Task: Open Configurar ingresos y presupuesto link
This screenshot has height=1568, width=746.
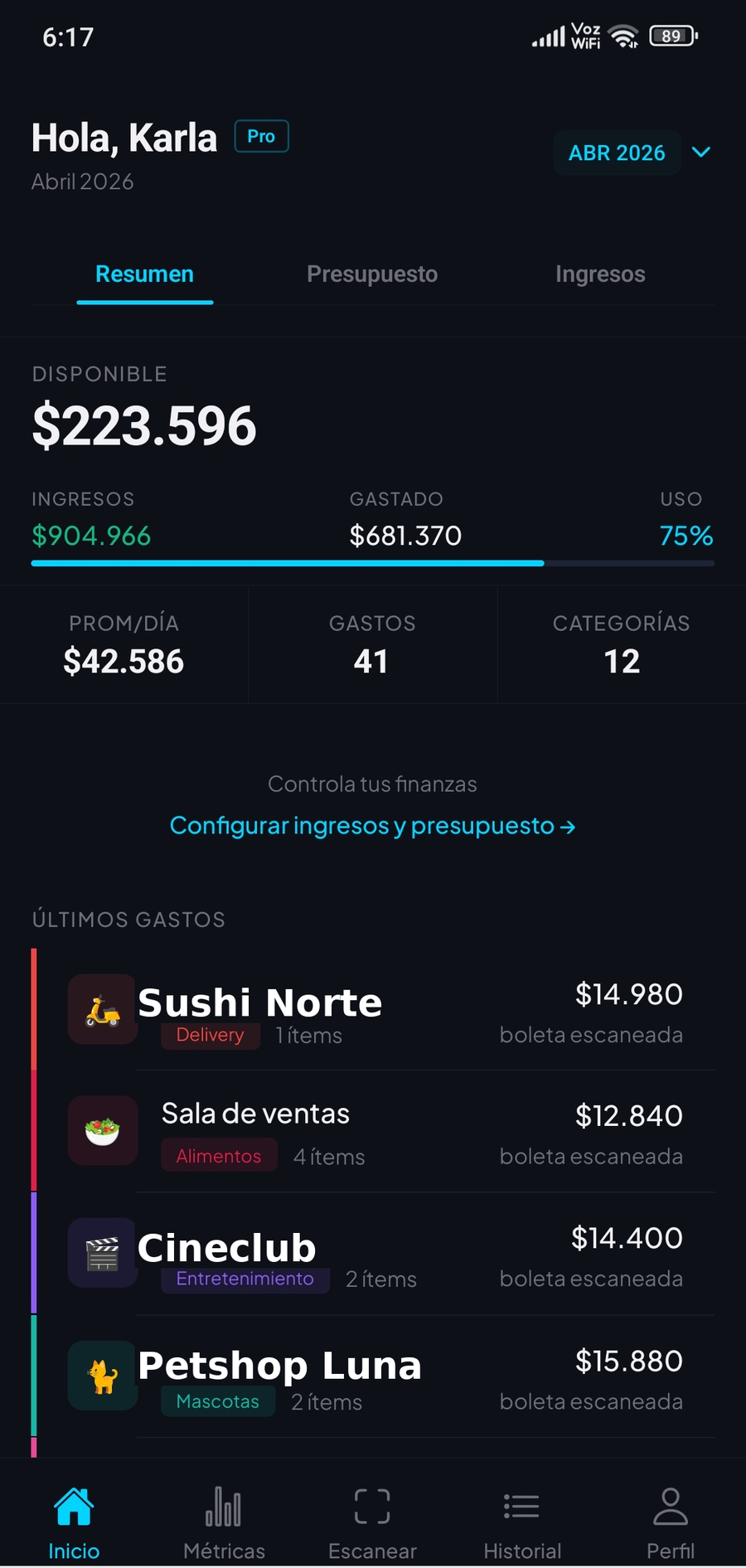Action: [x=372, y=825]
